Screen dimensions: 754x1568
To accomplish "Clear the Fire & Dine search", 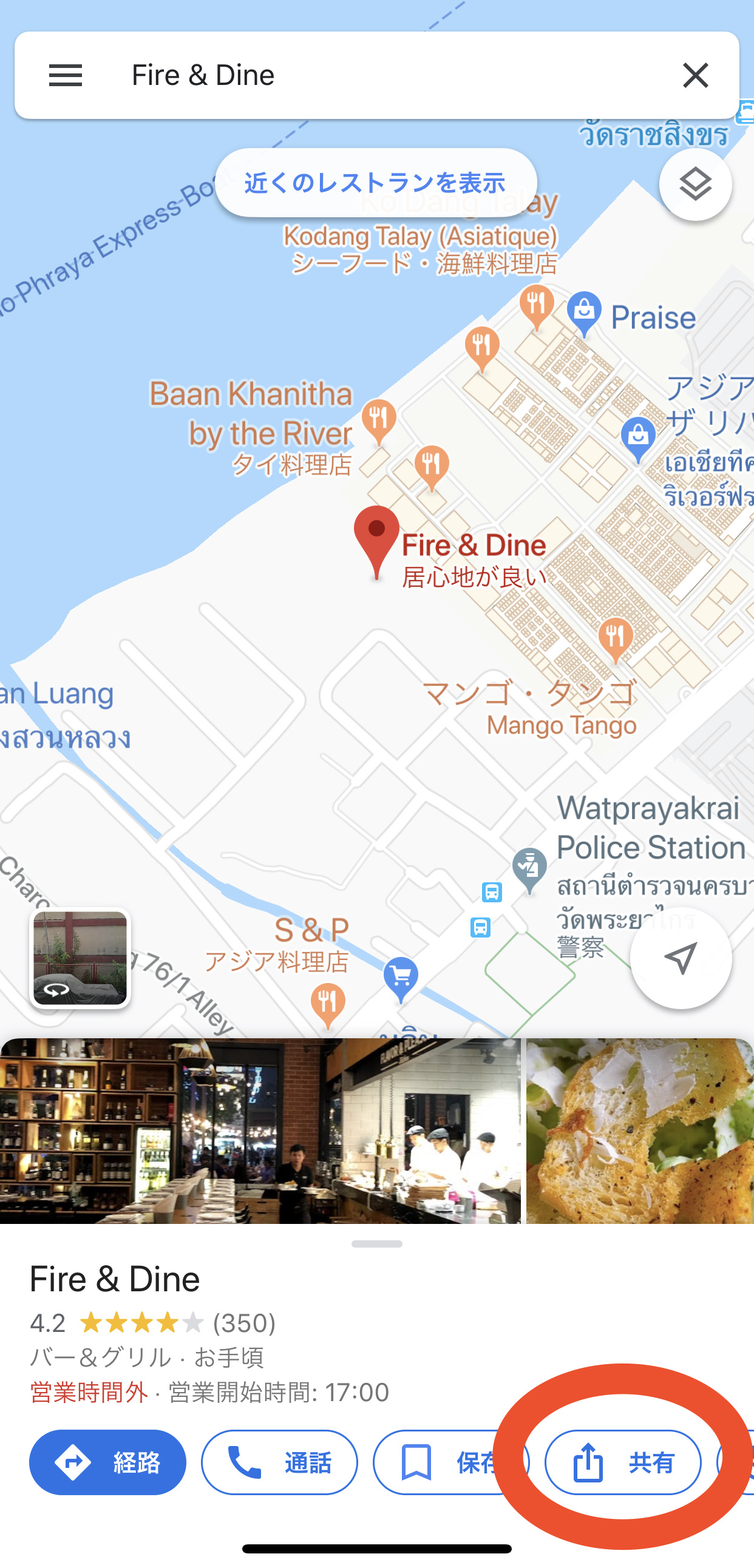I will [695, 75].
